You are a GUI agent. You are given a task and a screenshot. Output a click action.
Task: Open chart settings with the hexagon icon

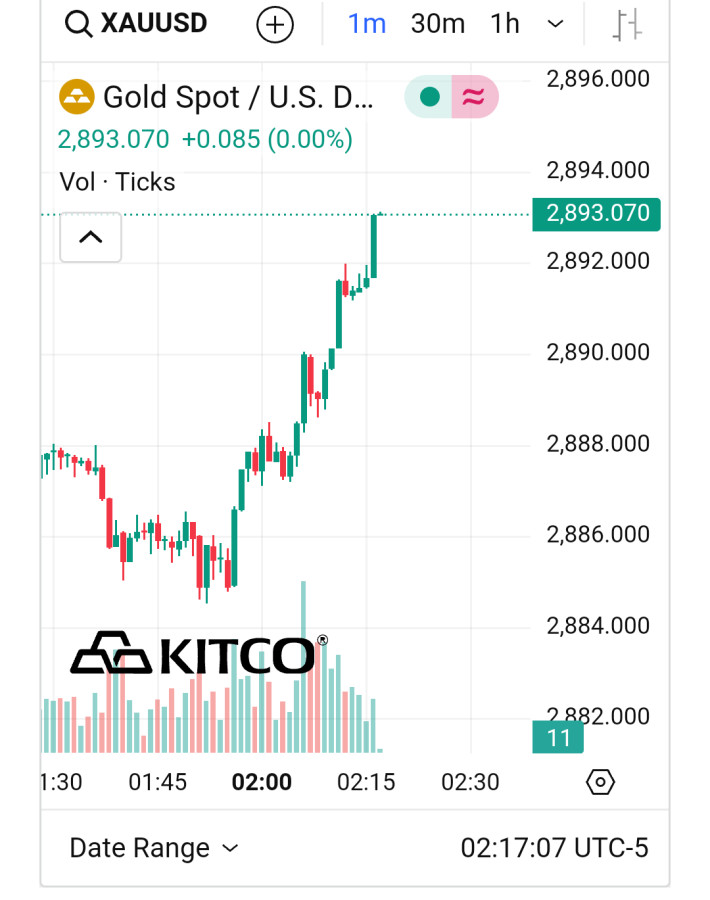[600, 782]
